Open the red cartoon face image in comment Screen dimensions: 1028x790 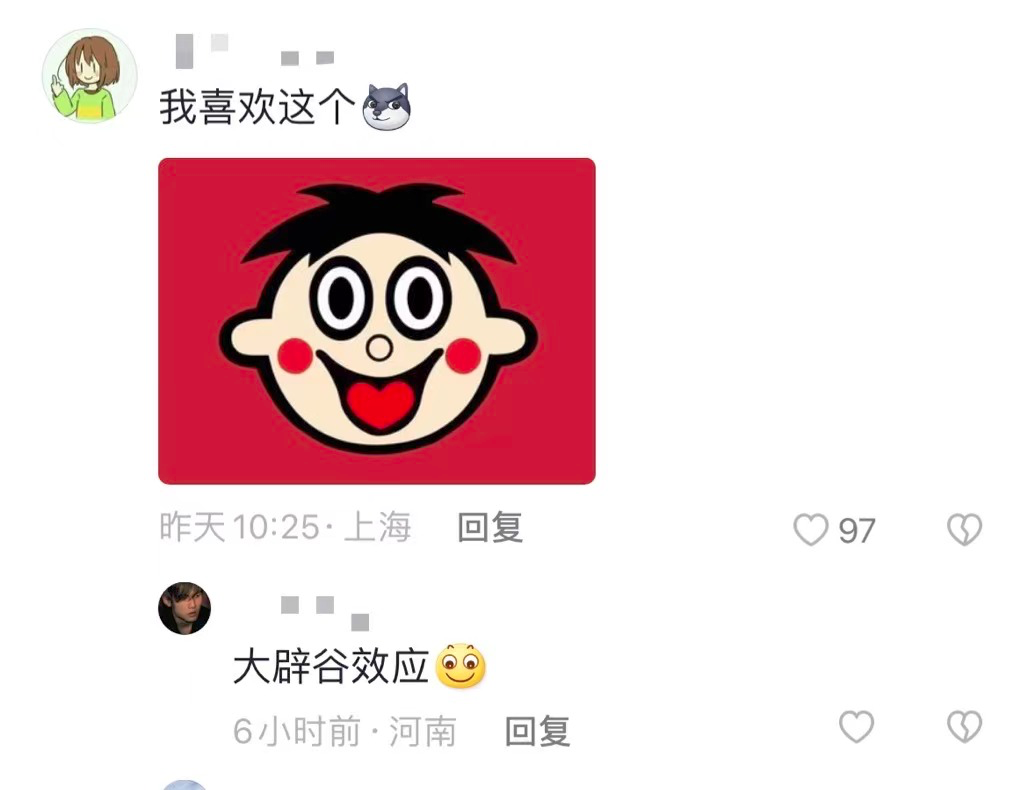point(376,321)
